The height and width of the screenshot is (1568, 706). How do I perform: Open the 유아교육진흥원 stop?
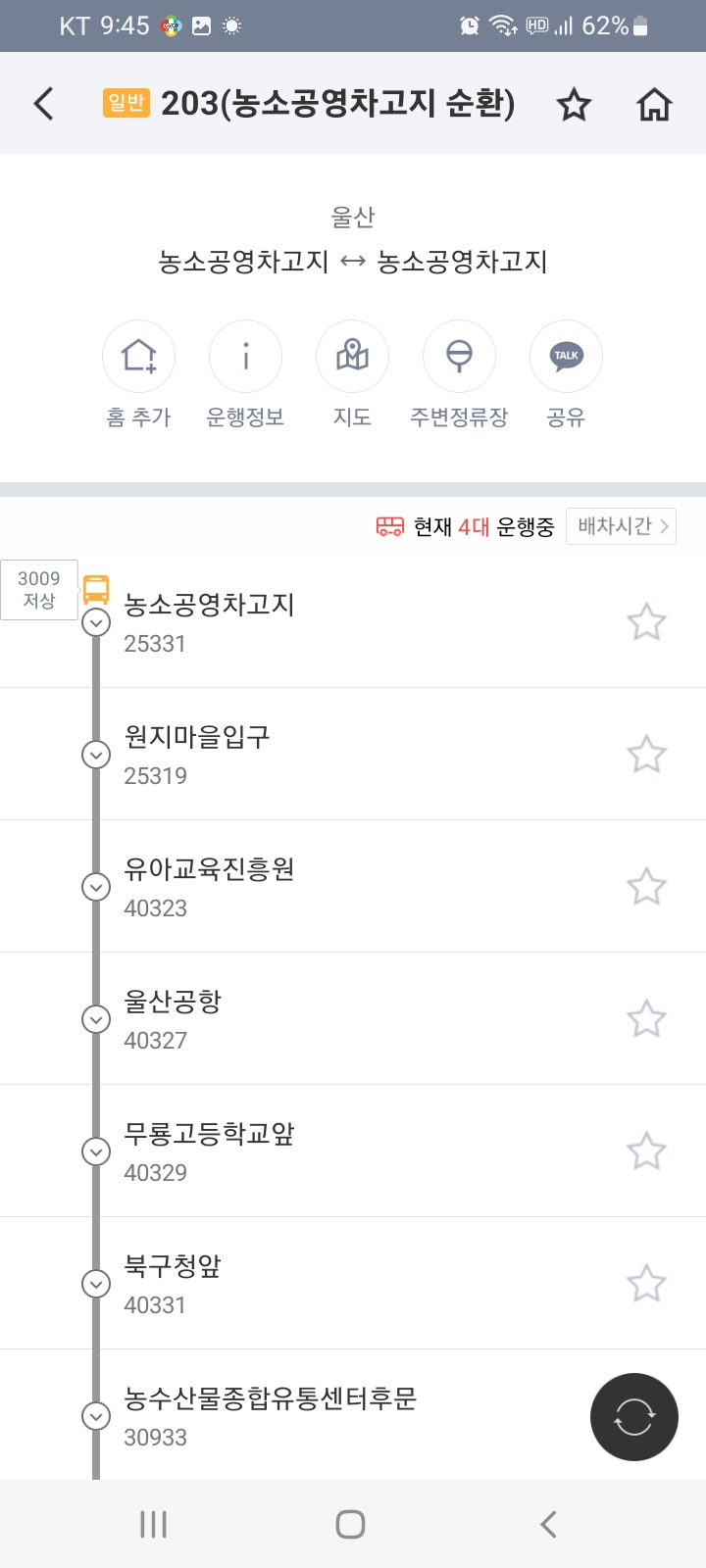(x=353, y=886)
